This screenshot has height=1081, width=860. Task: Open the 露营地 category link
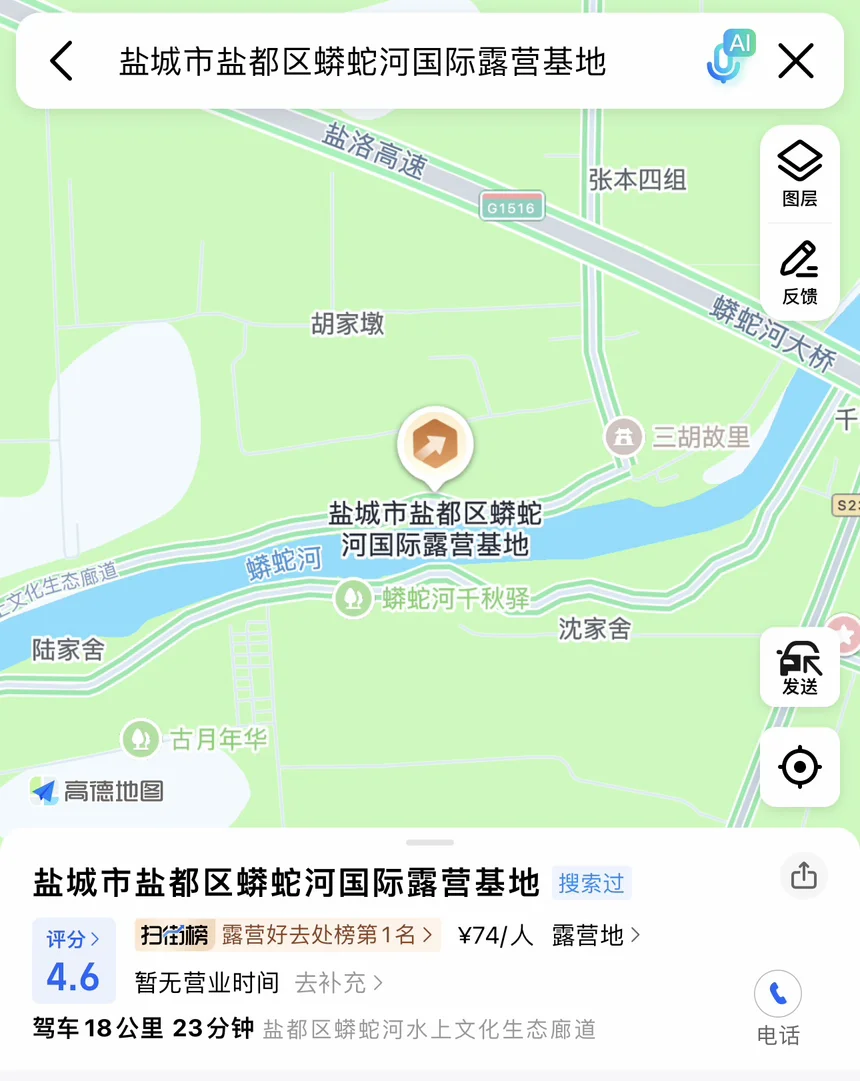(x=596, y=935)
